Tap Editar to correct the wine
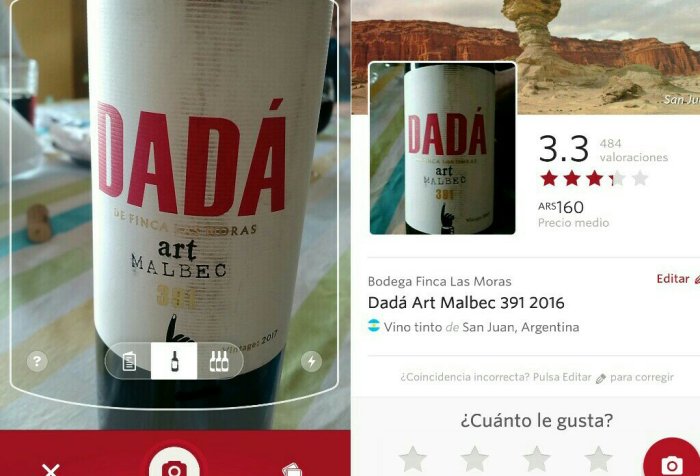The image size is (700, 476). pyautogui.click(x=675, y=279)
